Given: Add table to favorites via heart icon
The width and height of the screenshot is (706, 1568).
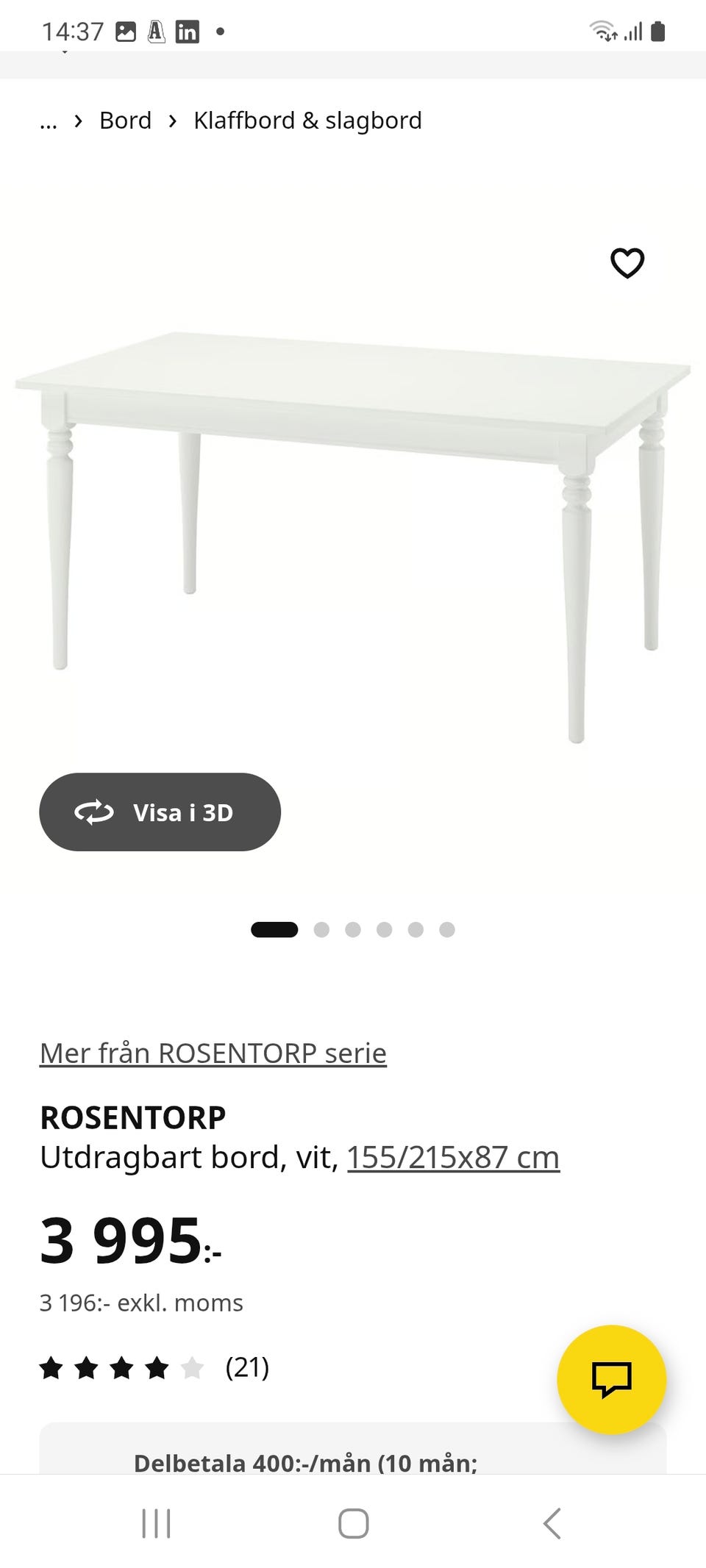Looking at the screenshot, I should [x=627, y=263].
